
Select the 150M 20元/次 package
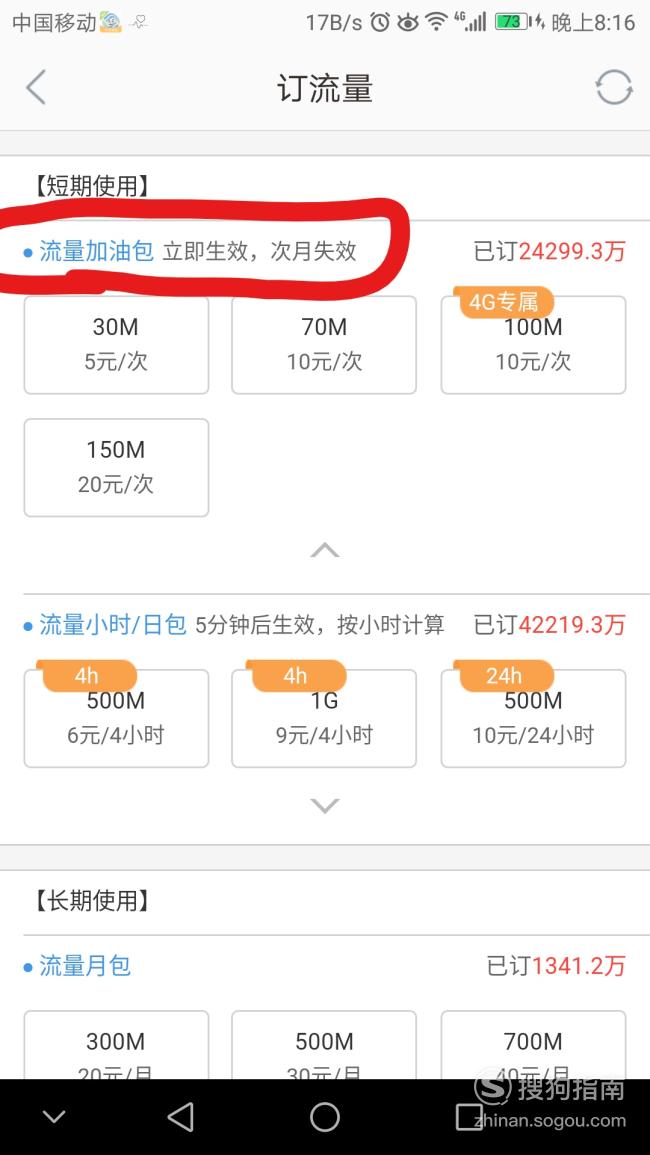tap(116, 468)
